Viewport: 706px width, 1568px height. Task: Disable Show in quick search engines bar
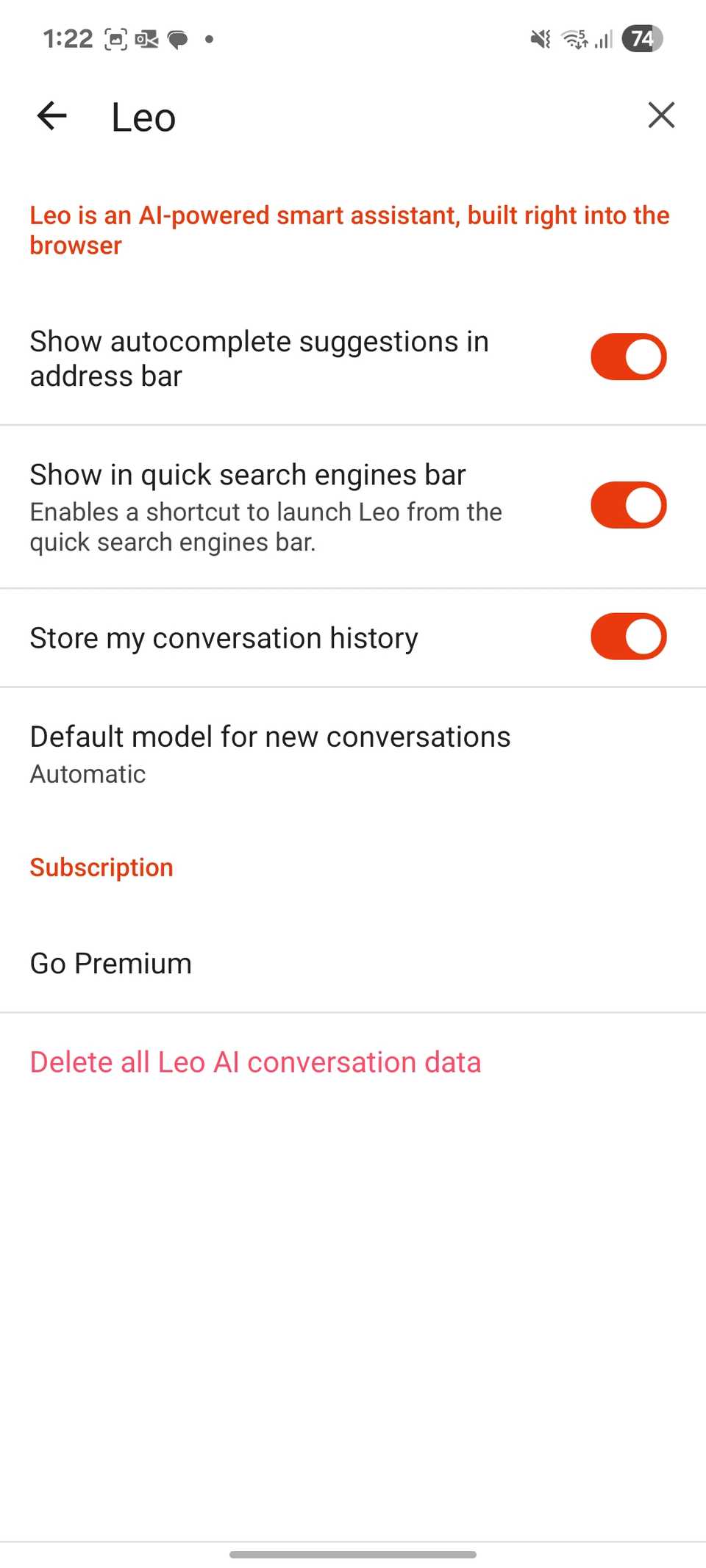coord(628,505)
